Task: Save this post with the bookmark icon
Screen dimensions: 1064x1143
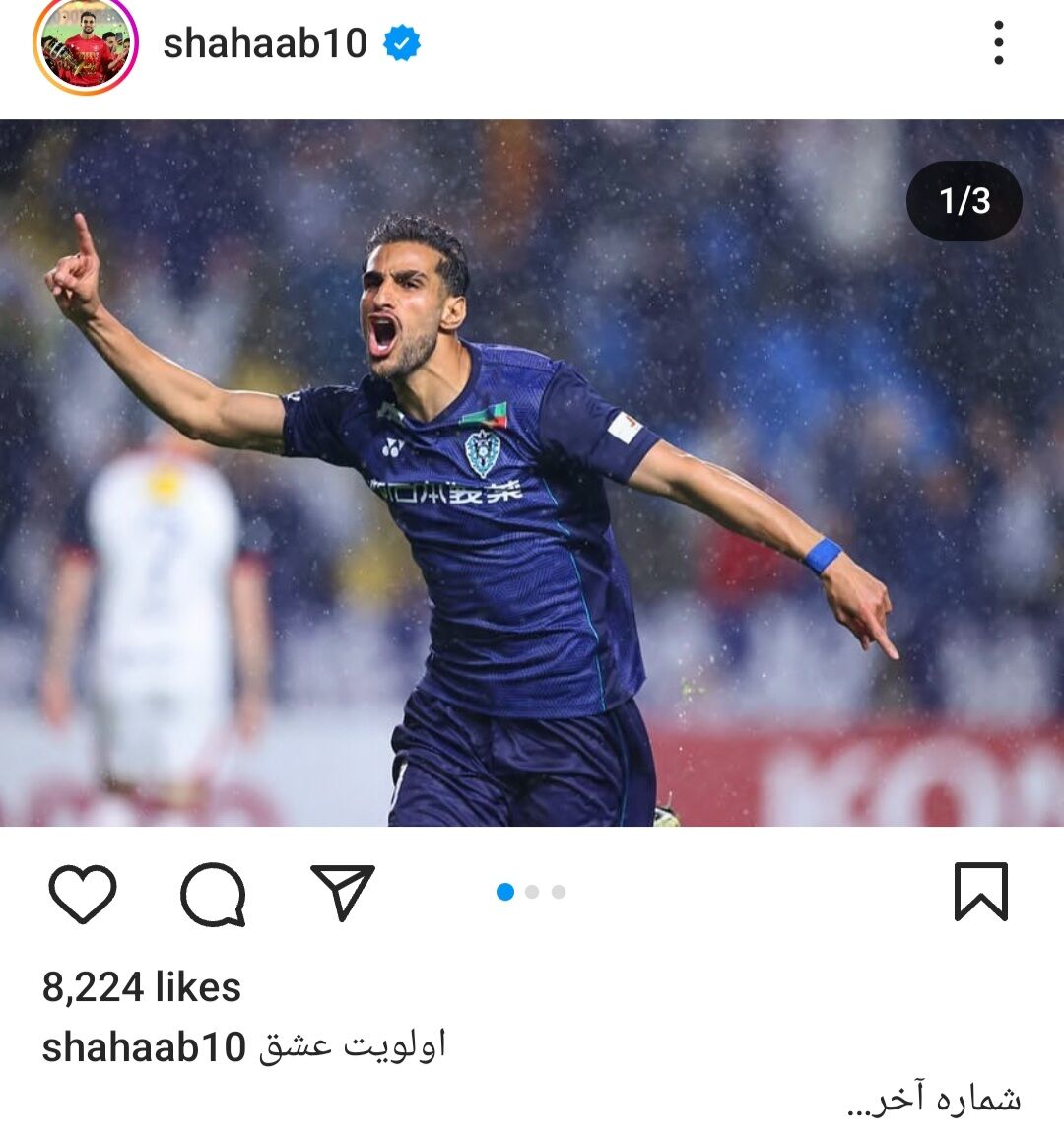Action: (x=980, y=891)
